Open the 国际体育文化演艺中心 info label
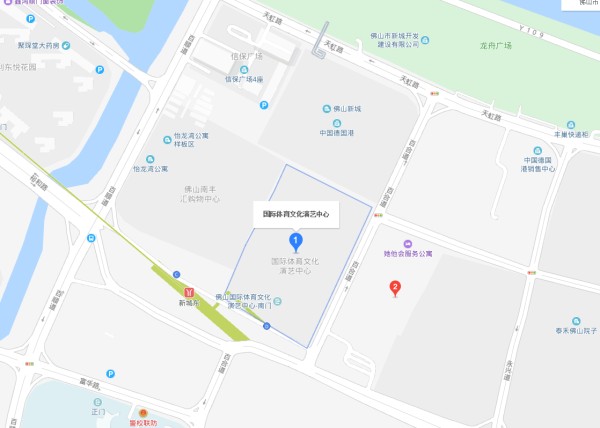 302,214
